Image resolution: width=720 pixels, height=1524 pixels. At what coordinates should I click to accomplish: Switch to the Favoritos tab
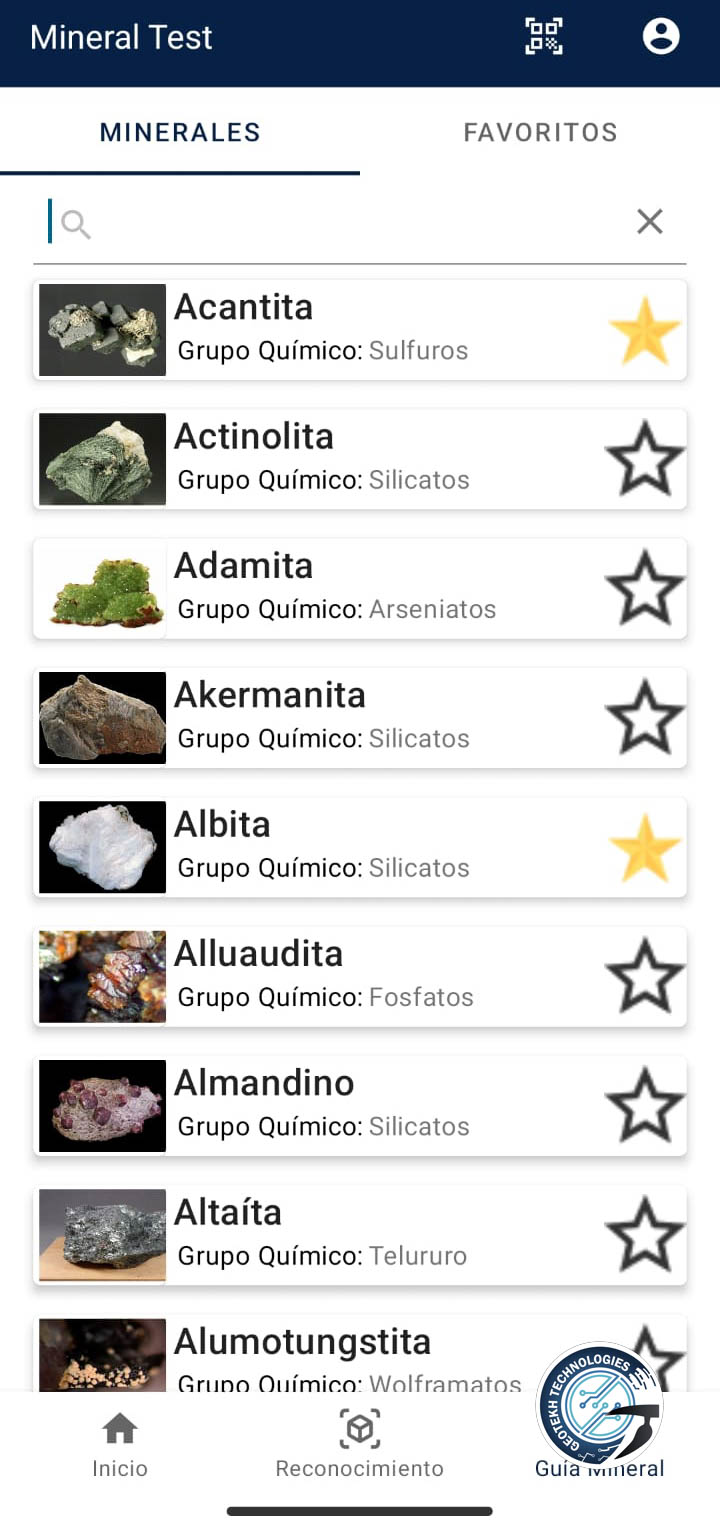point(540,132)
